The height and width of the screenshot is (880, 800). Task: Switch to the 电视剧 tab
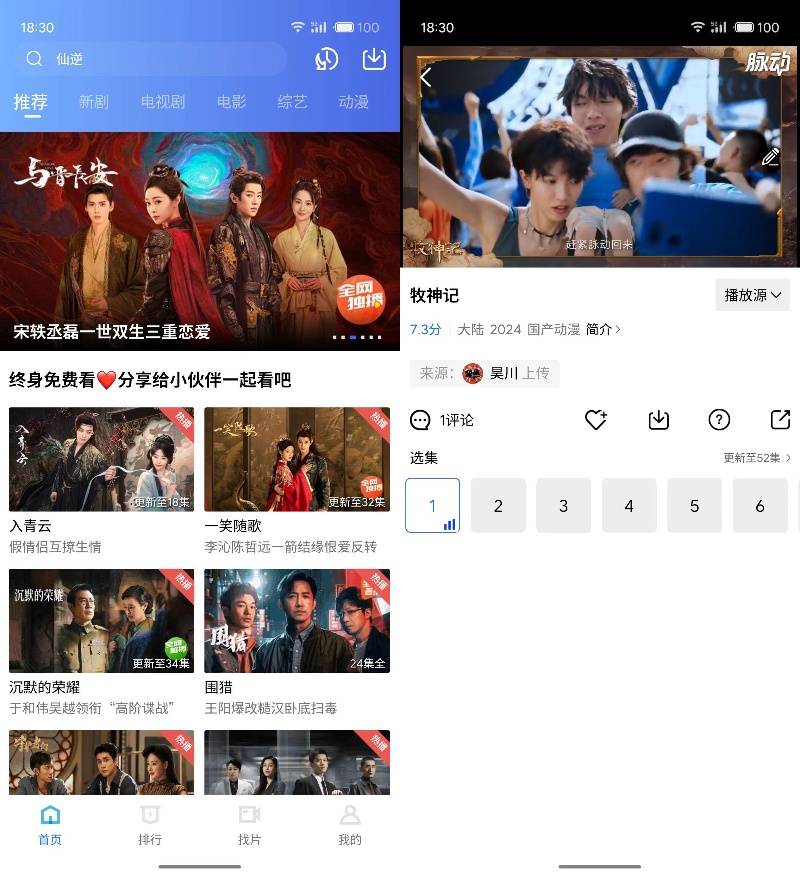(163, 102)
